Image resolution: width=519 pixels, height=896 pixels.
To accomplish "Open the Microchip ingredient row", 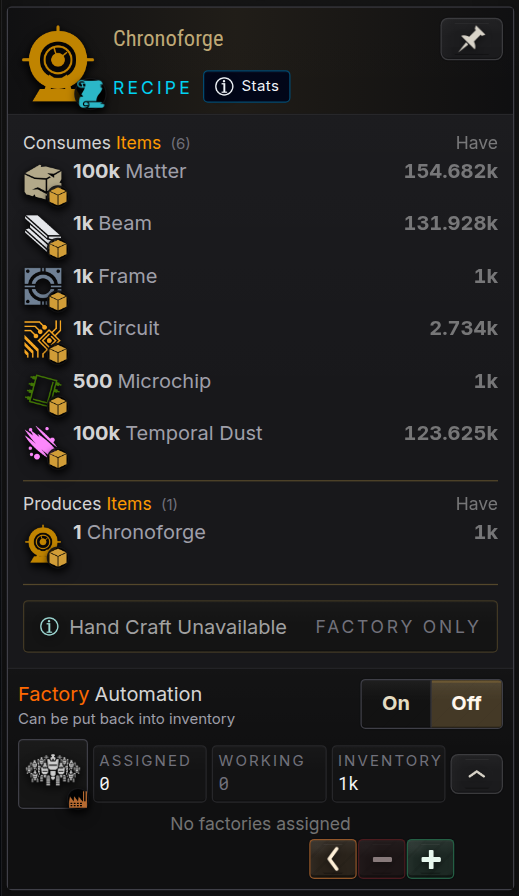I will pyautogui.click(x=260, y=393).
